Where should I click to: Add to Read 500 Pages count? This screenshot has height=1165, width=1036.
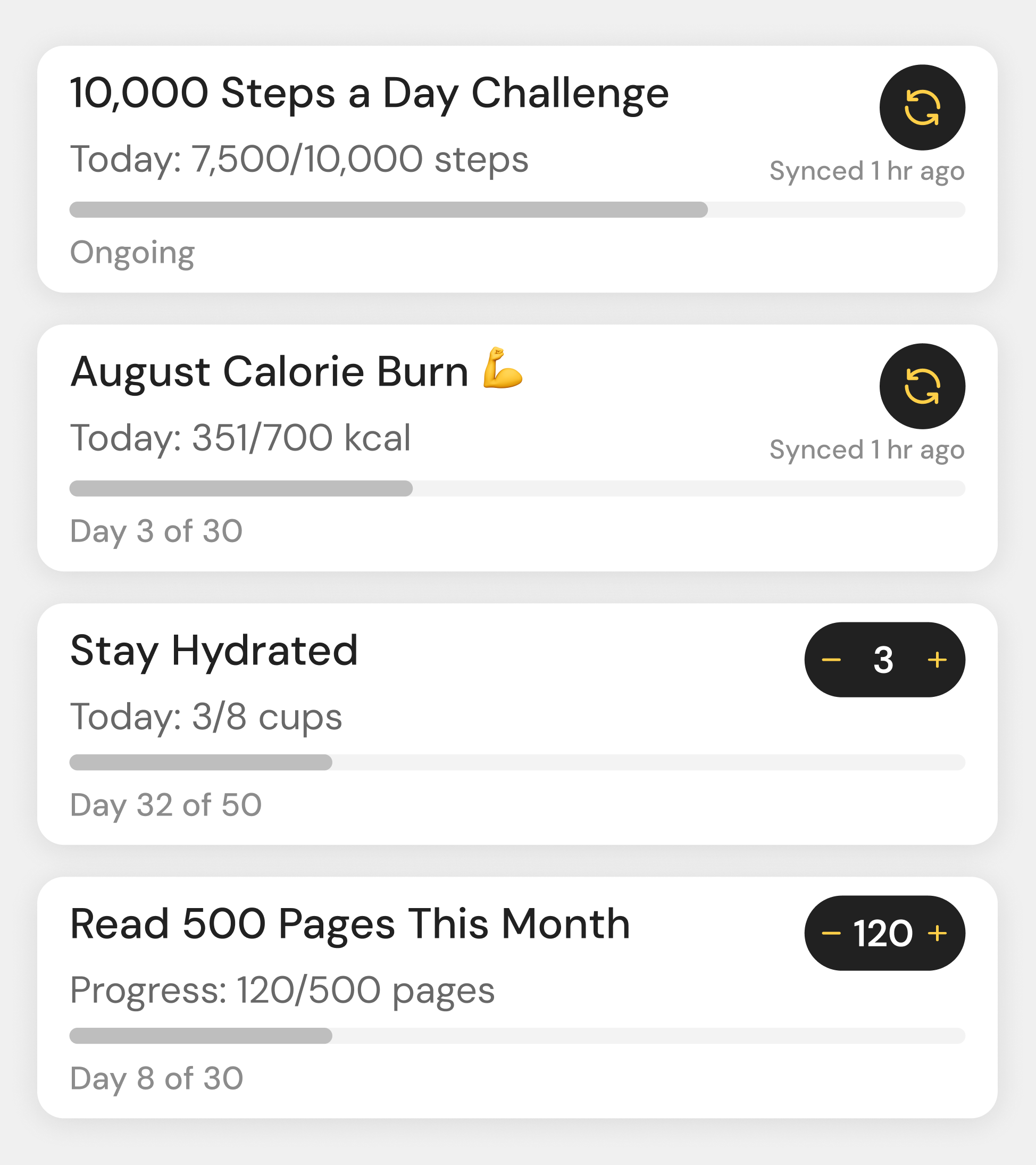937,933
